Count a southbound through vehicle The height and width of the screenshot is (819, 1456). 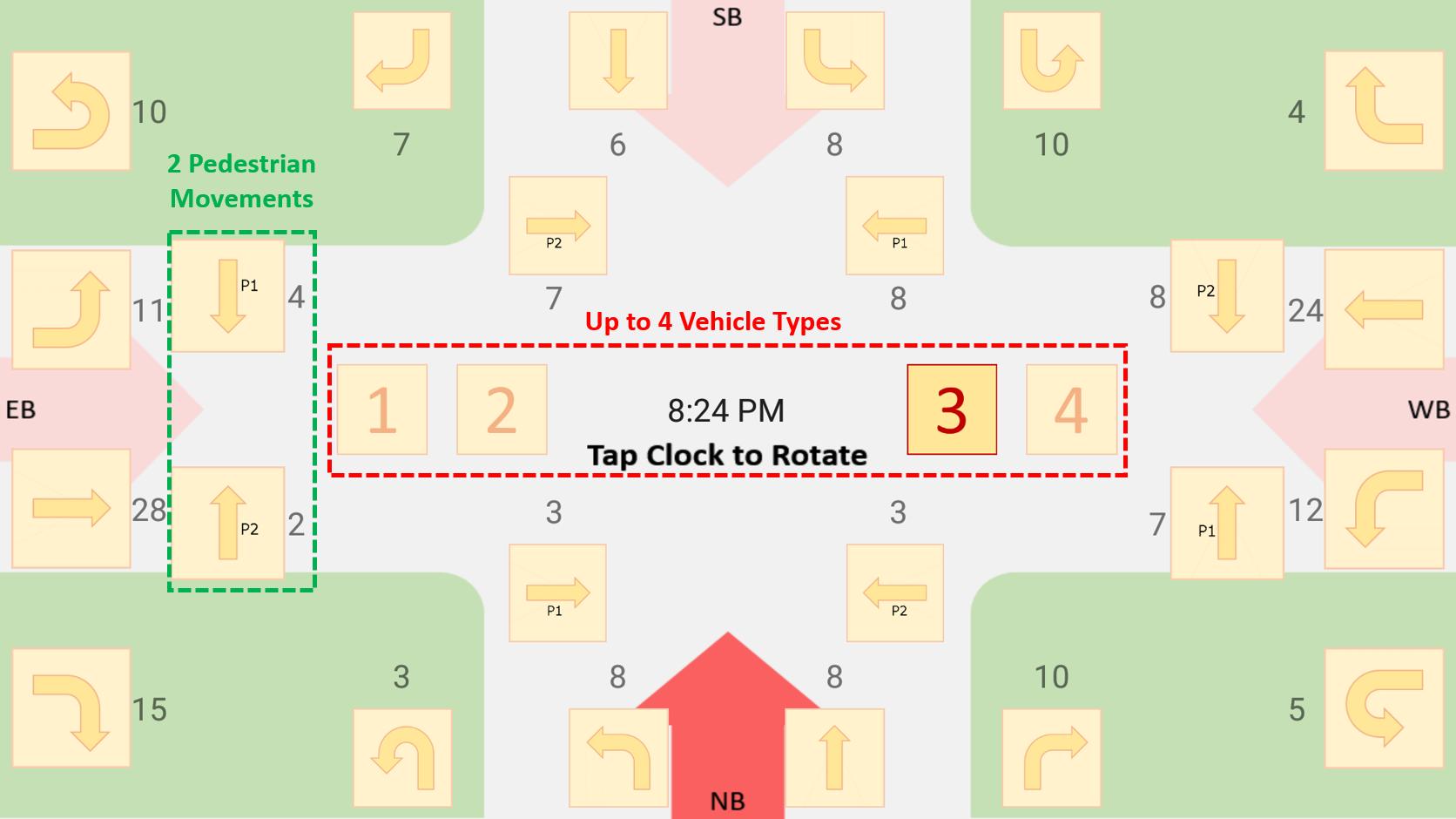click(x=617, y=60)
